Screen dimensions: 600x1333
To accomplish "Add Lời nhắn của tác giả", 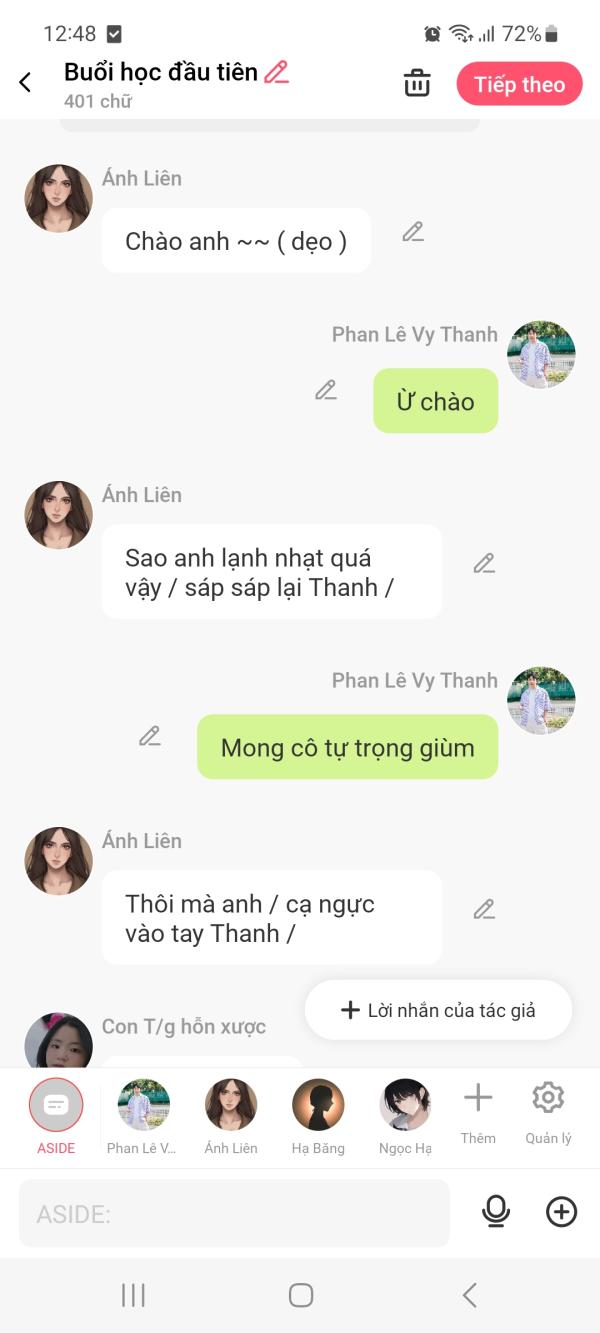I will pos(438,1010).
